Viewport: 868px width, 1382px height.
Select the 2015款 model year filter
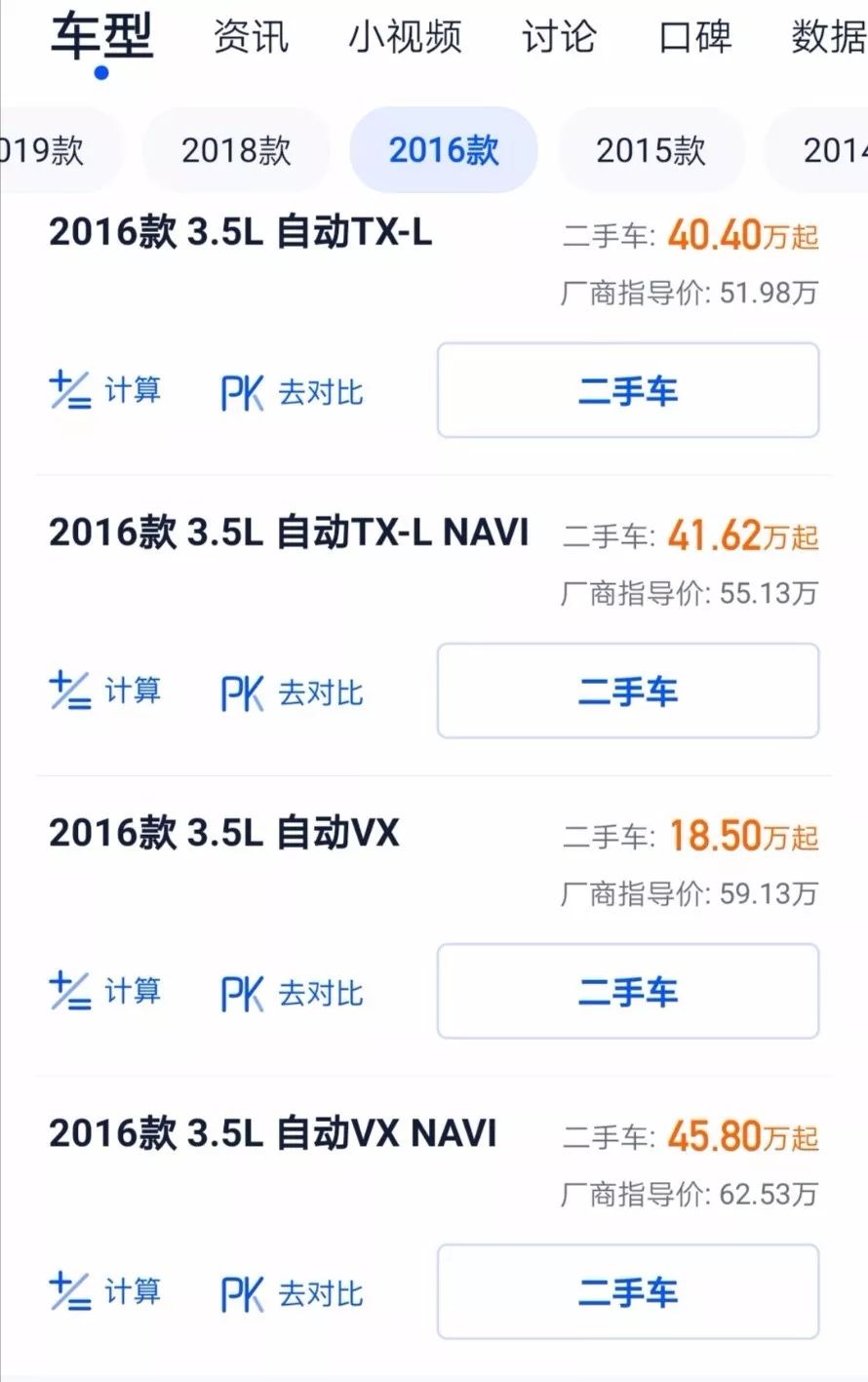[651, 148]
